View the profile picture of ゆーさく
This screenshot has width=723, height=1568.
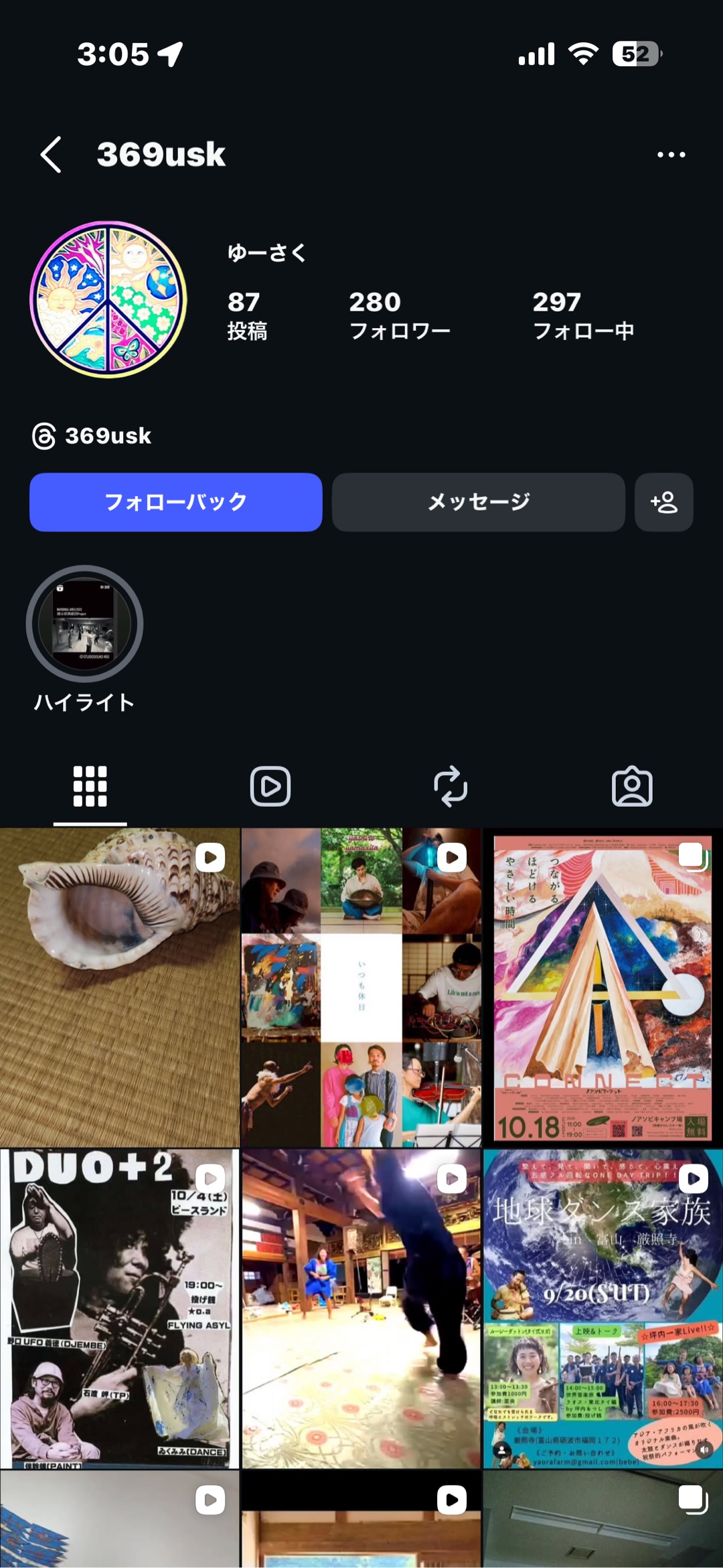[108, 299]
